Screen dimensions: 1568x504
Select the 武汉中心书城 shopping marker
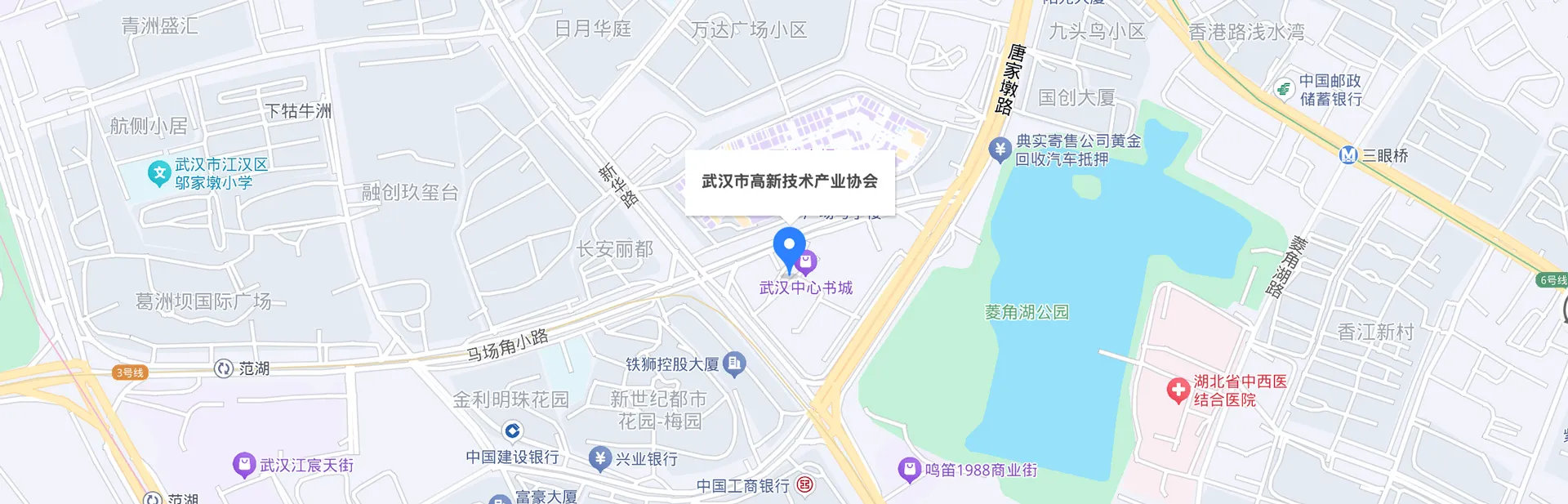[x=806, y=263]
